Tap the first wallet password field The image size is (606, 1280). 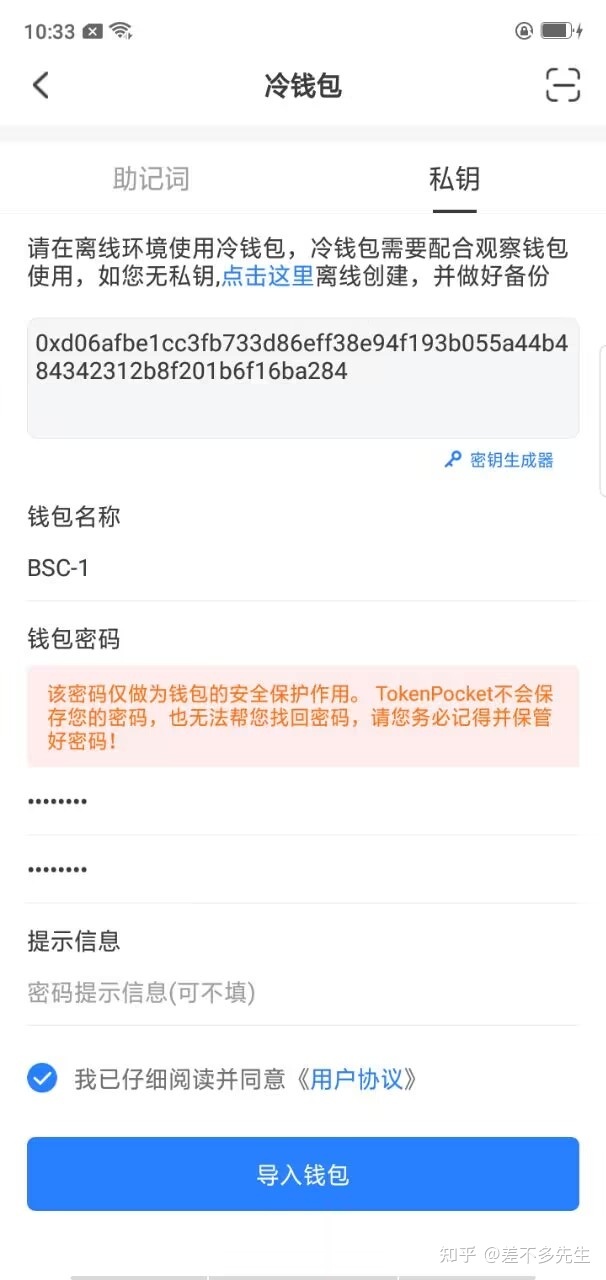point(302,801)
